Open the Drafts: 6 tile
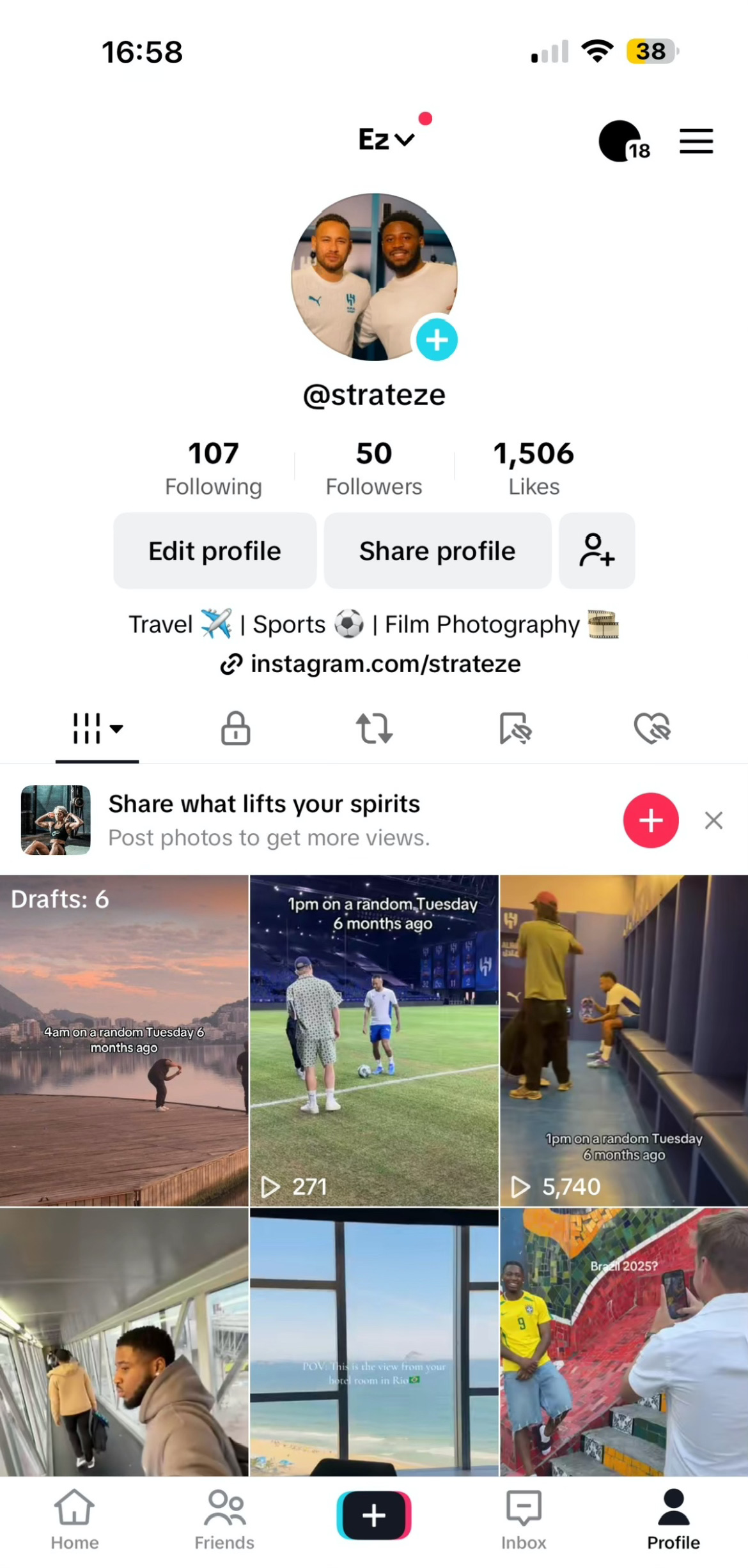The width and height of the screenshot is (748, 1568). (x=124, y=1040)
